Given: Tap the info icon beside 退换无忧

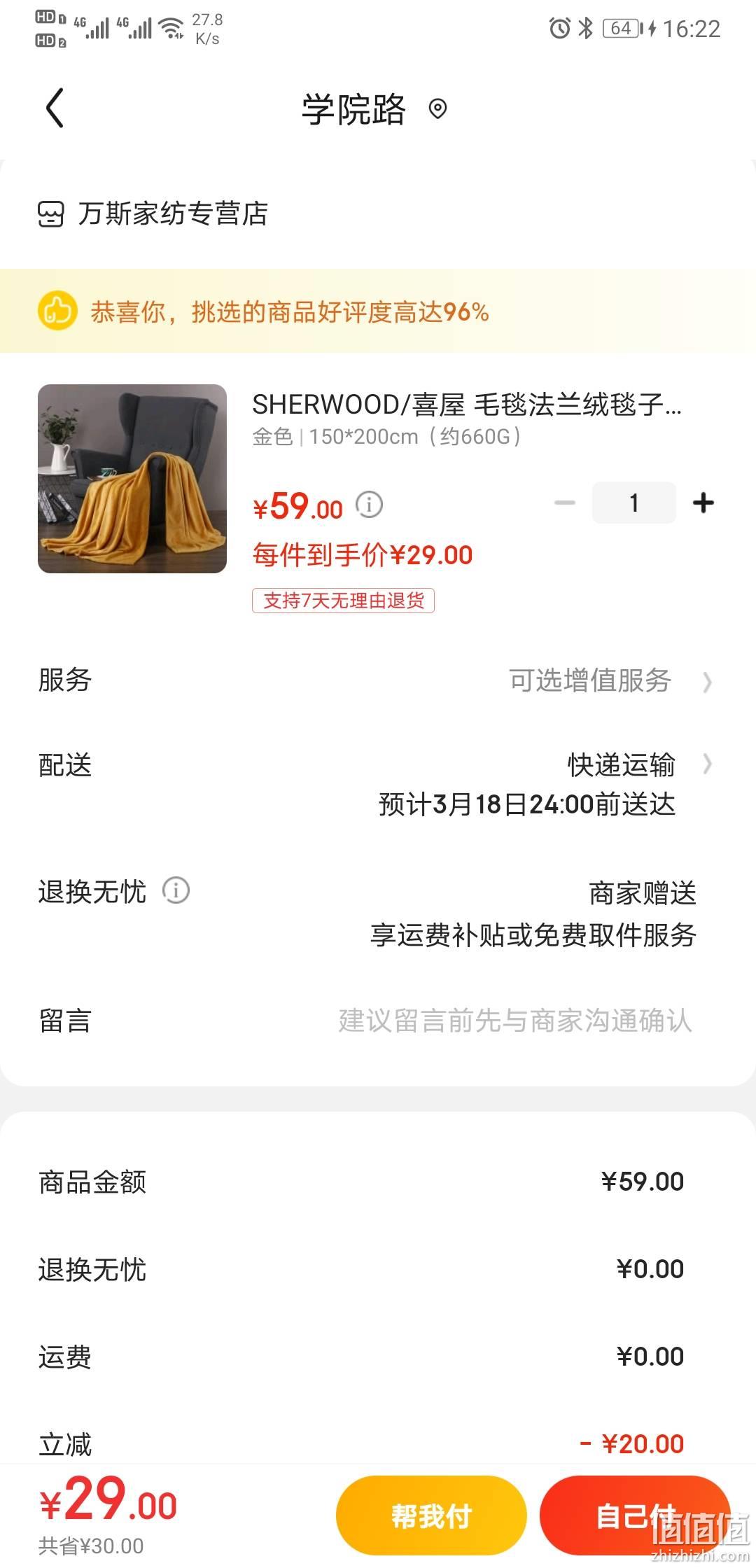Looking at the screenshot, I should point(176,890).
